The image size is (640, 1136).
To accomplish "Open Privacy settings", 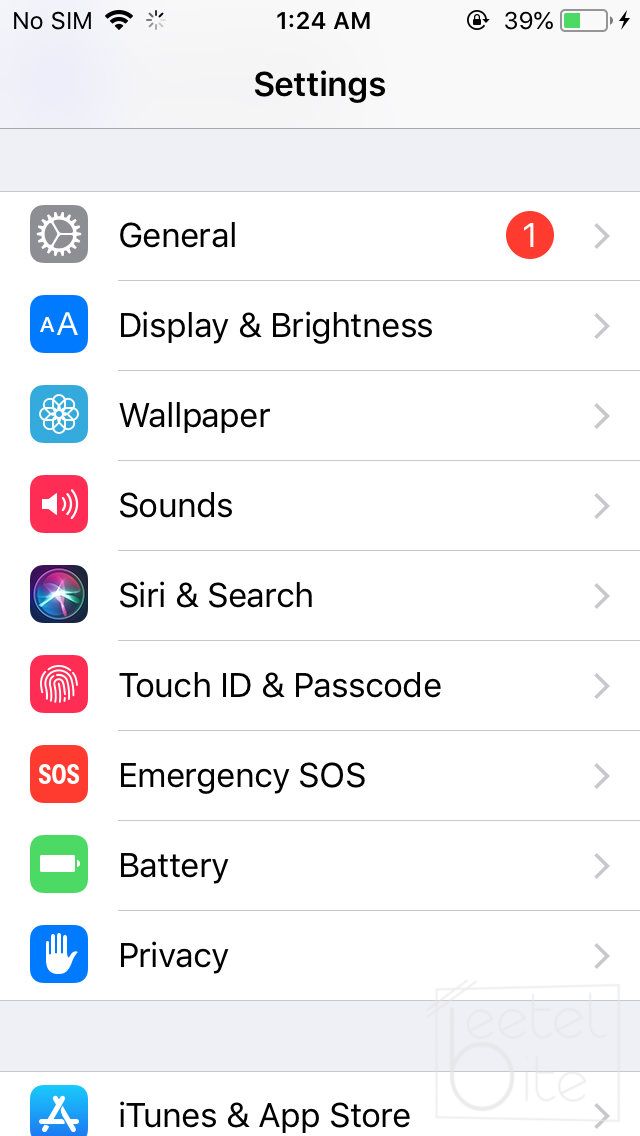I will click(320, 956).
